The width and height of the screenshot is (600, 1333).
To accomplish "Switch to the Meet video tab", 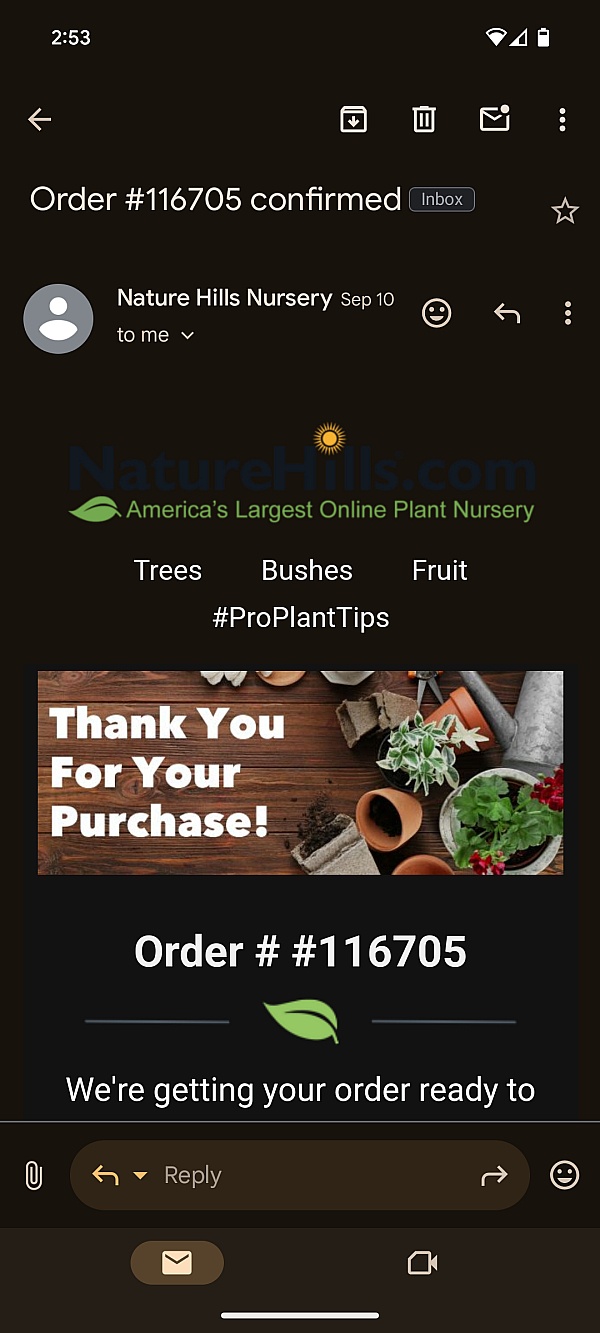I will (x=423, y=1263).
